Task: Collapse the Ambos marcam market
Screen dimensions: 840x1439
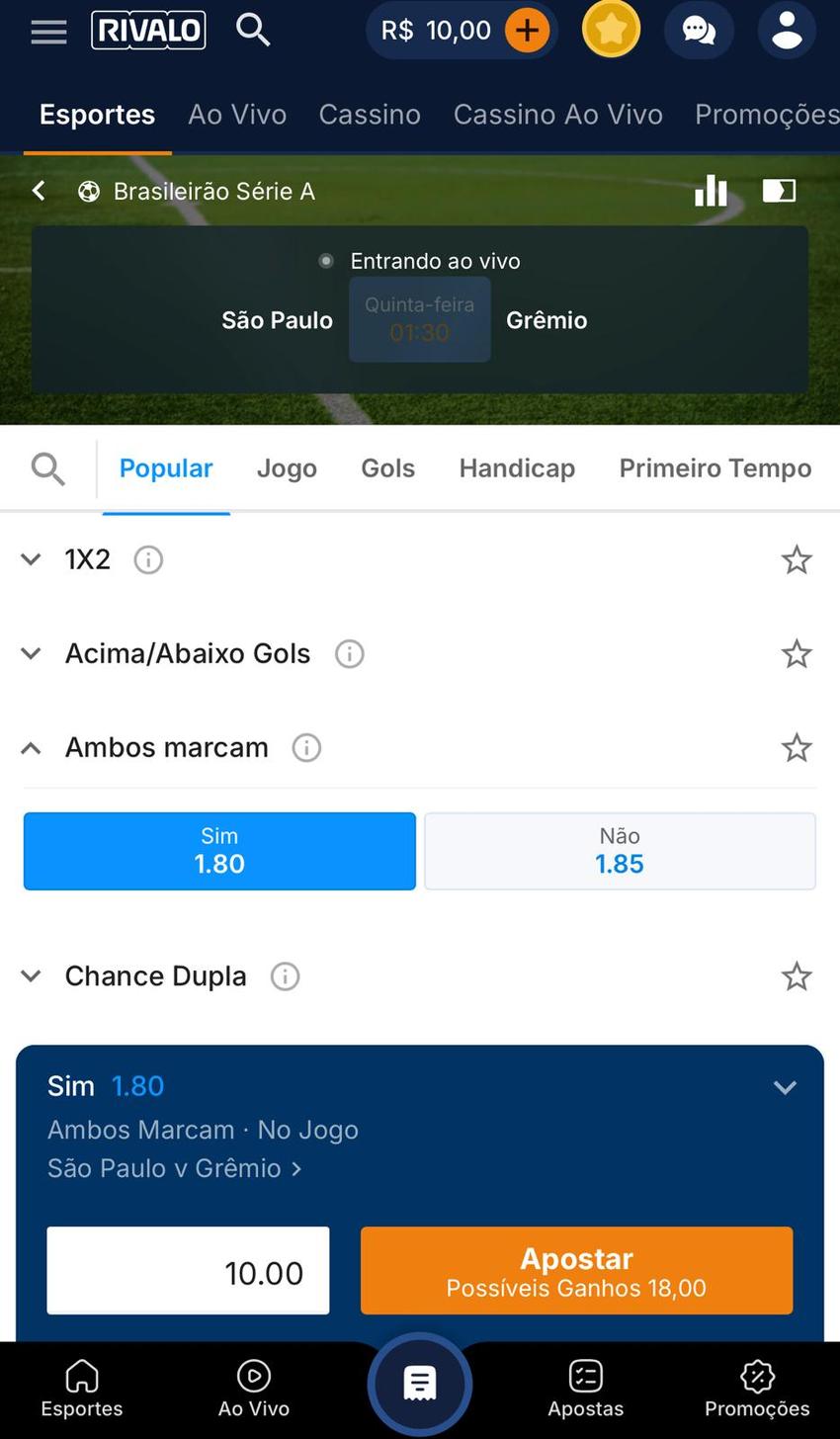Action: [30, 748]
